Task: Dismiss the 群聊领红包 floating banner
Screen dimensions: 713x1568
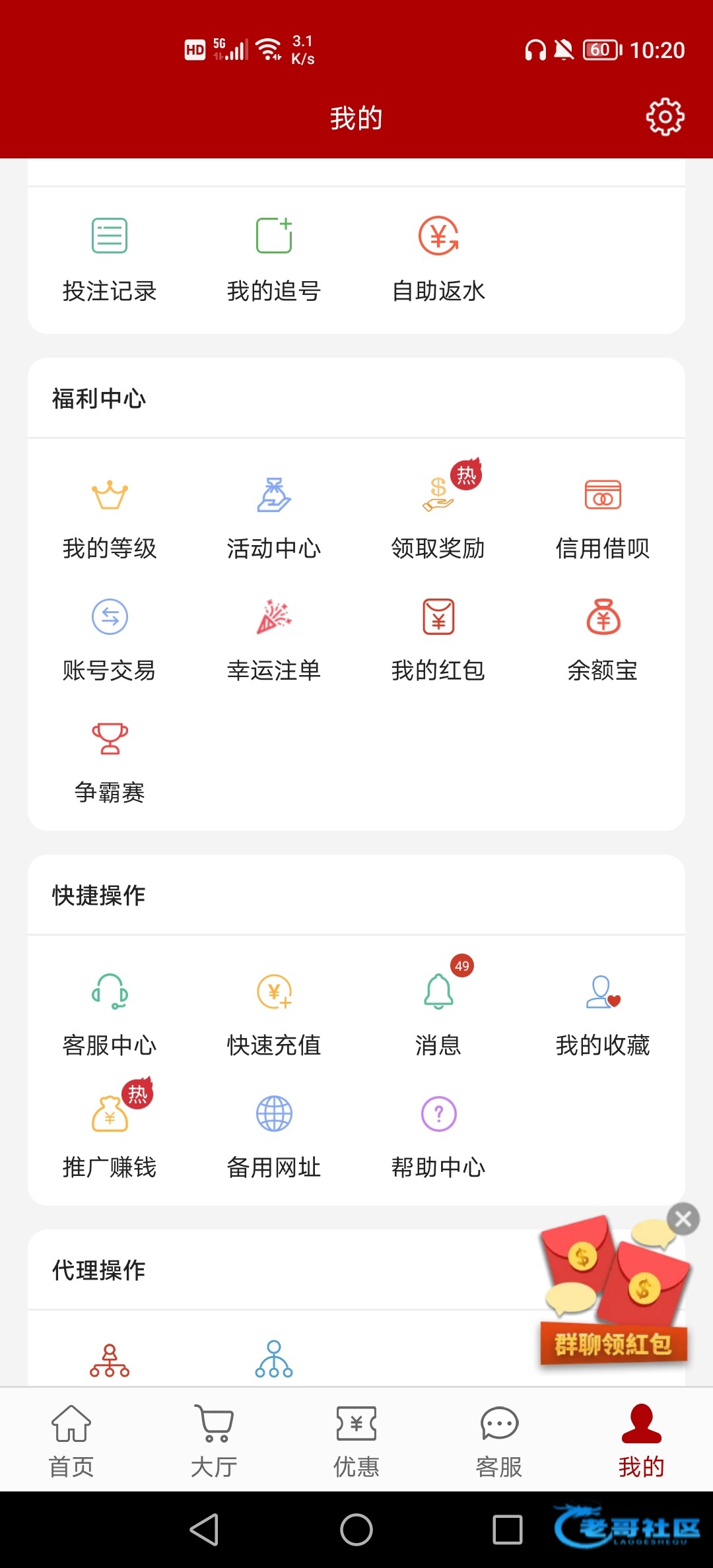Action: coord(683,1219)
